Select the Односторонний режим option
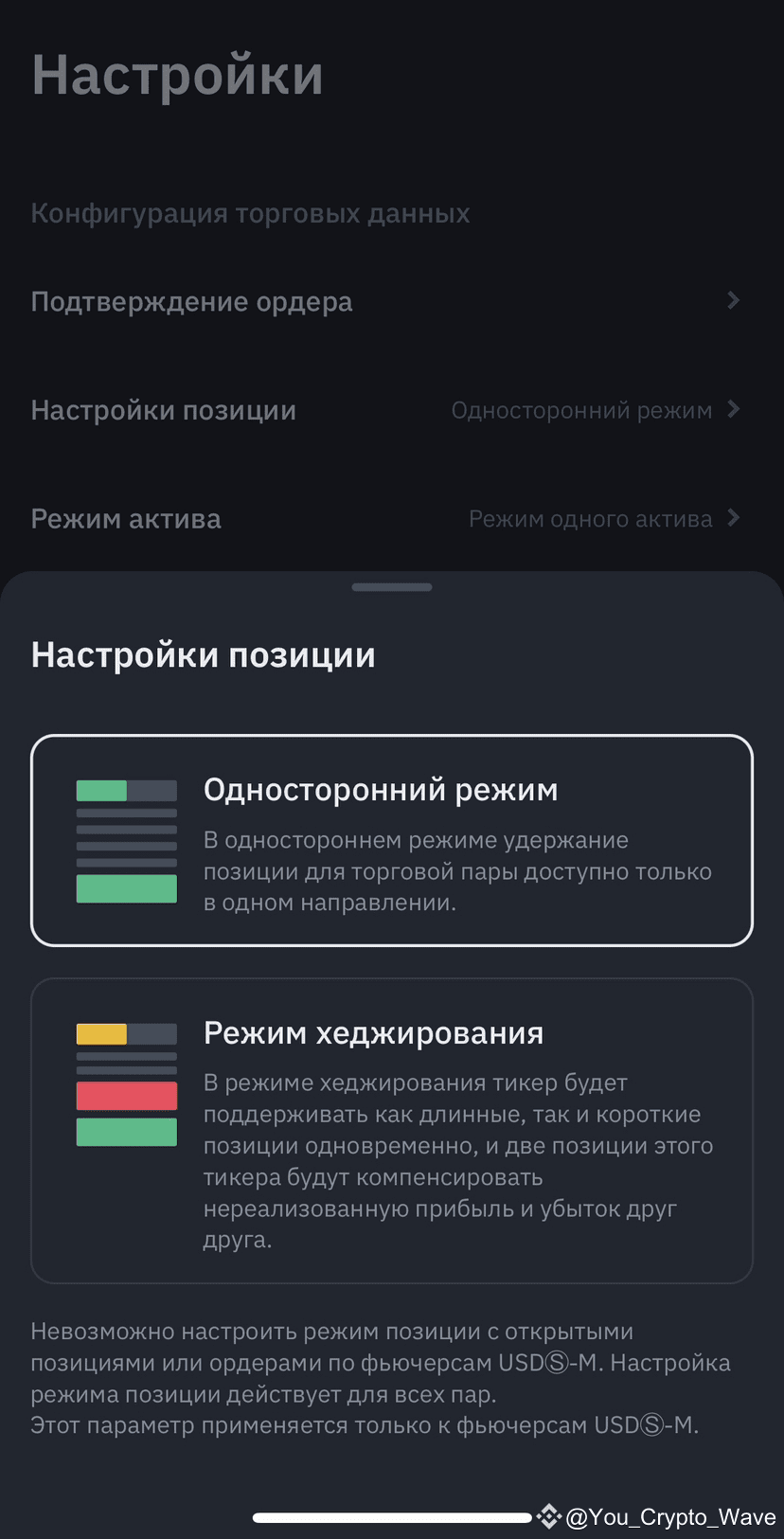 coord(392,840)
